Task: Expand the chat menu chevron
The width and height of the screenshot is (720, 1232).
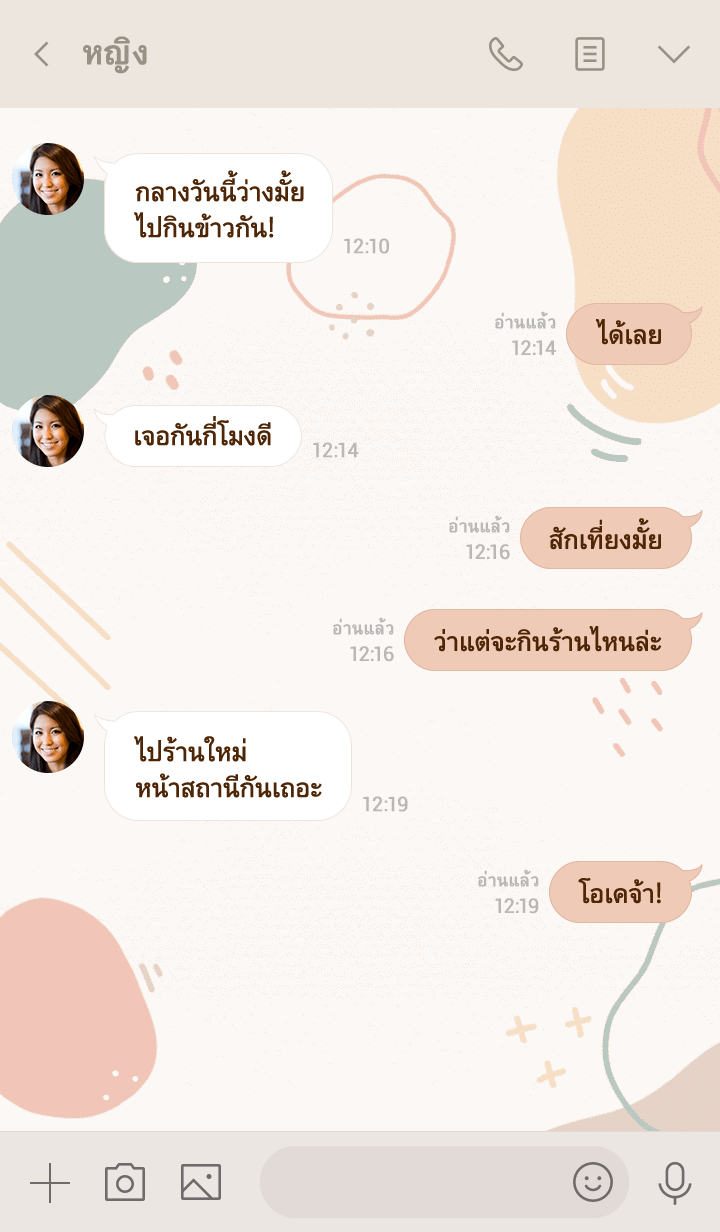Action: pos(674,54)
